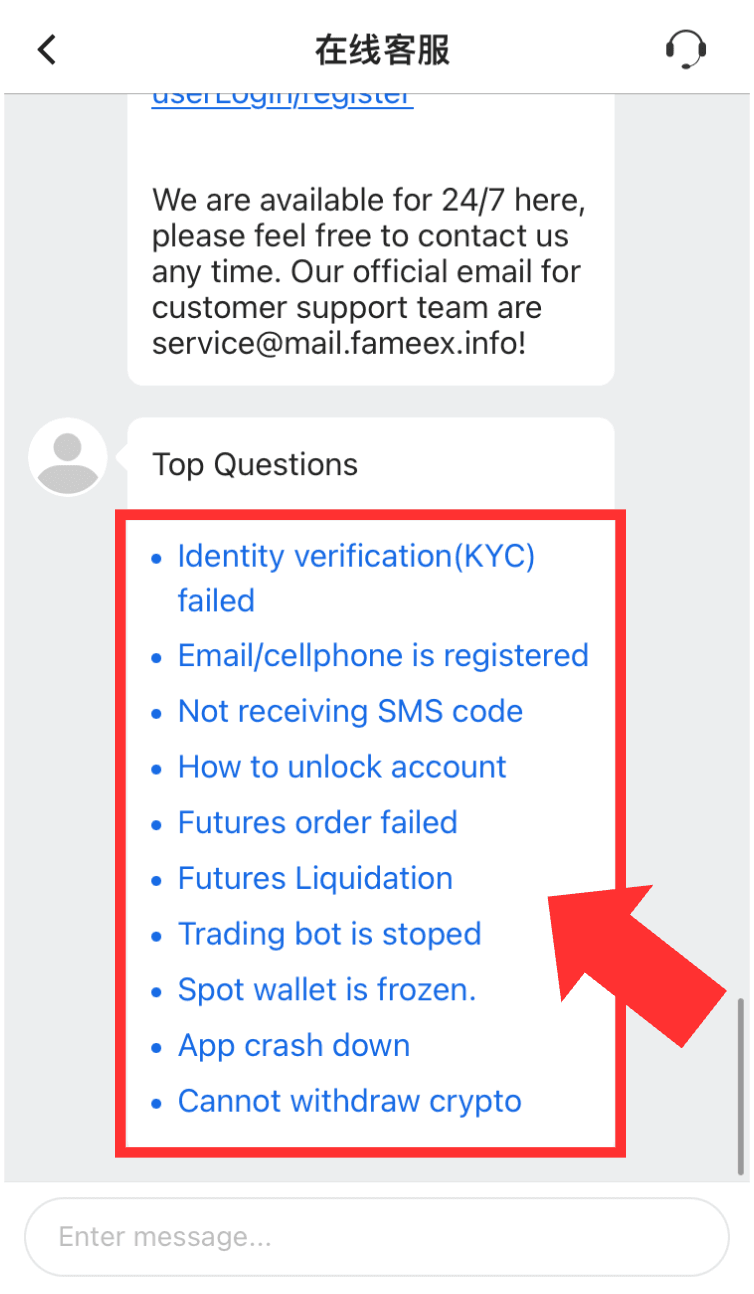Open "Spot wallet is frozen." question

tap(326, 990)
